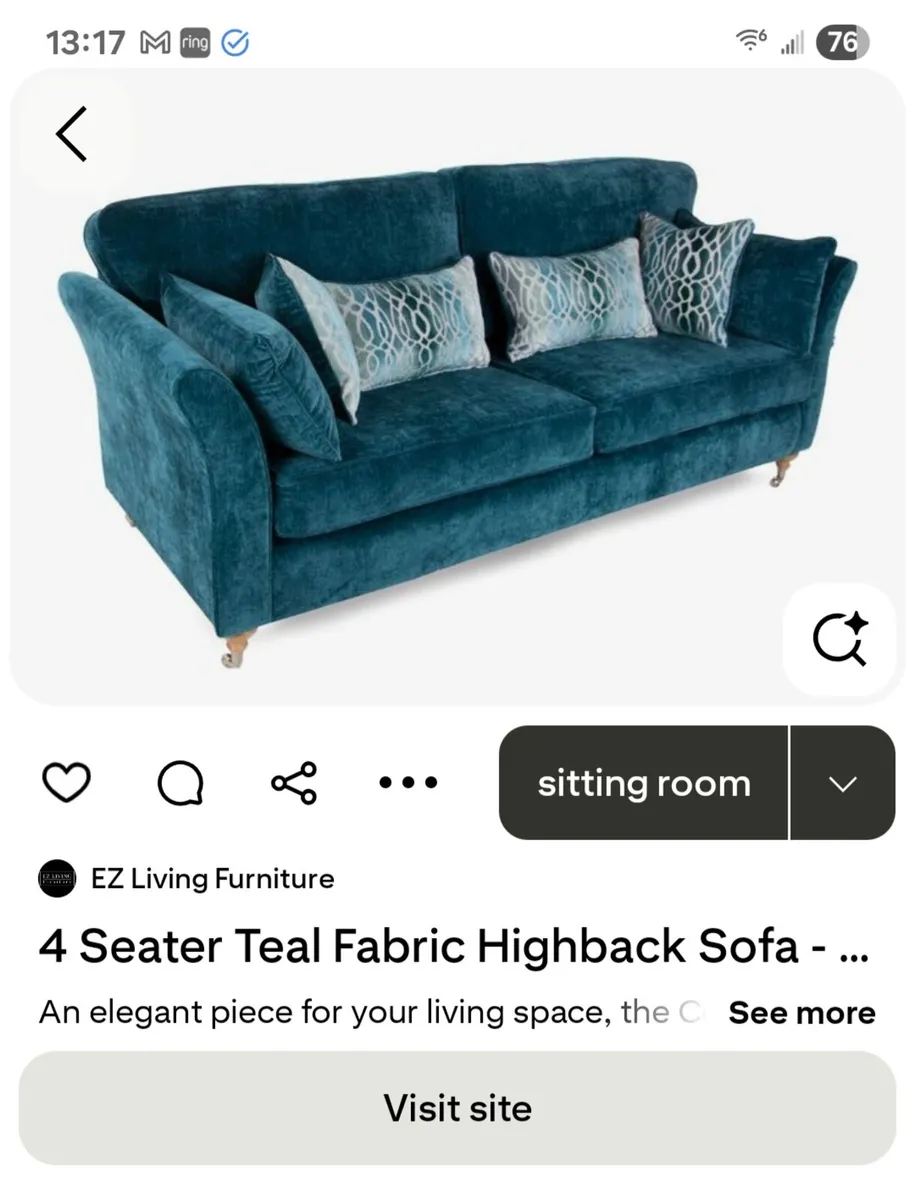Tap the back arrow to leave the pin
Screen dimensions: 915x1200
point(70,133)
